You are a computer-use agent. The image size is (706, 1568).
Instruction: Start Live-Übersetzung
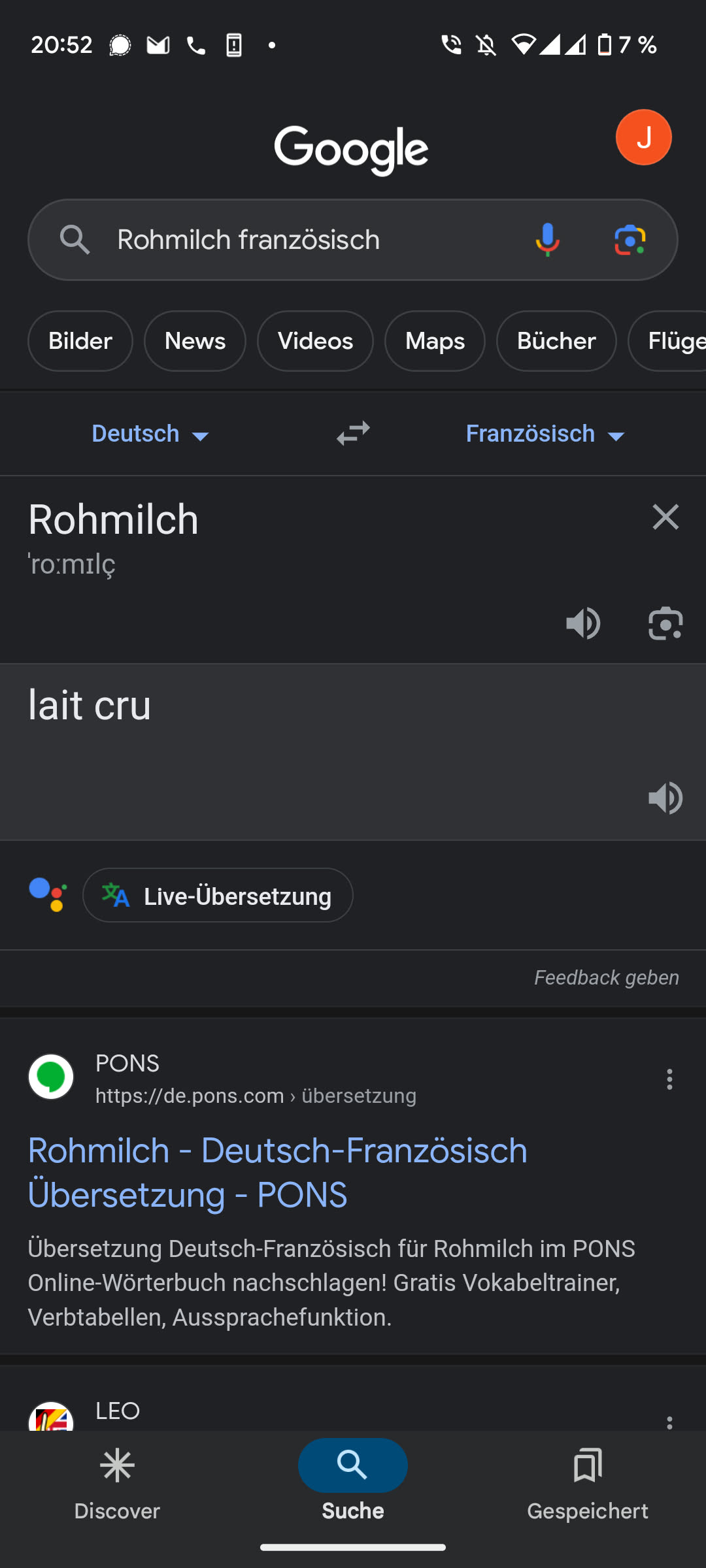(x=218, y=896)
